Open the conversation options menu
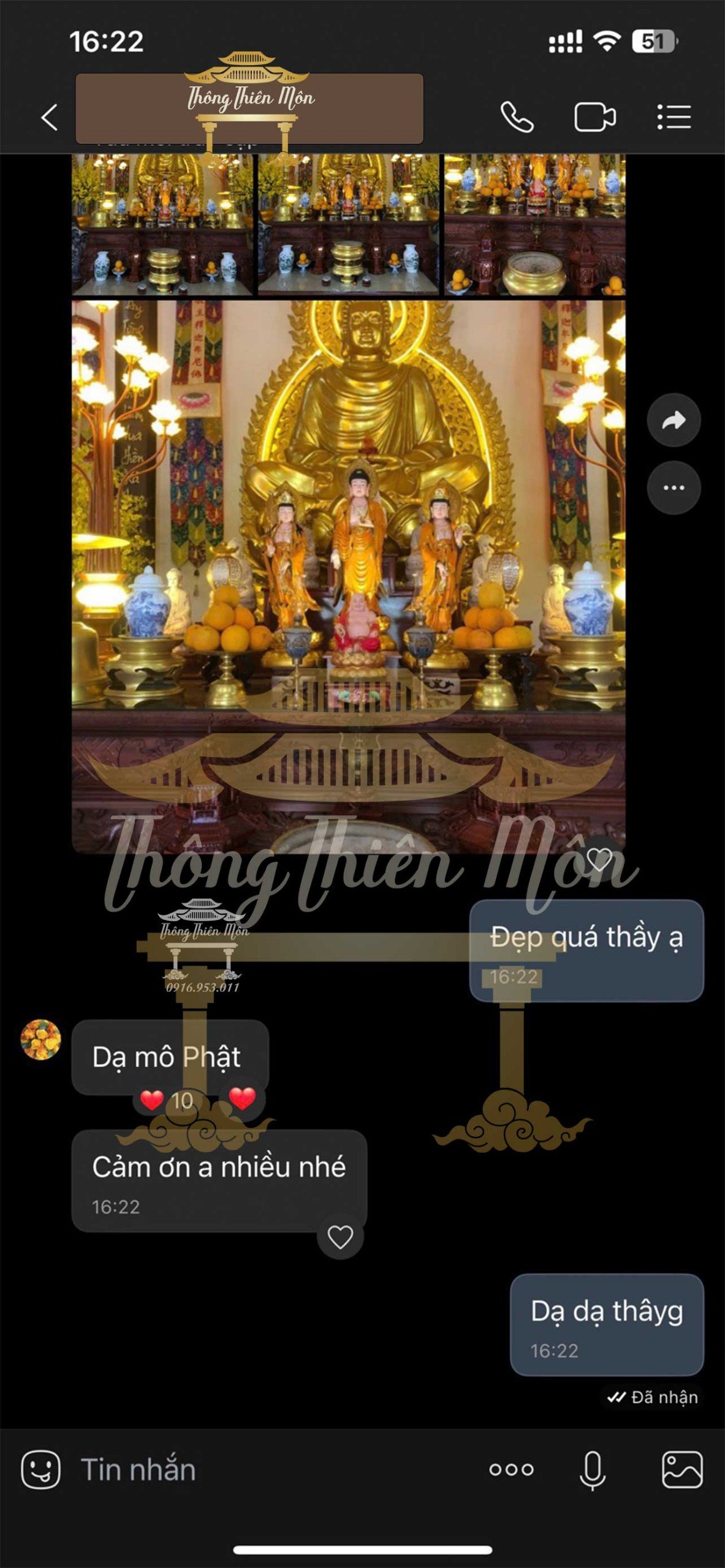 [x=674, y=117]
